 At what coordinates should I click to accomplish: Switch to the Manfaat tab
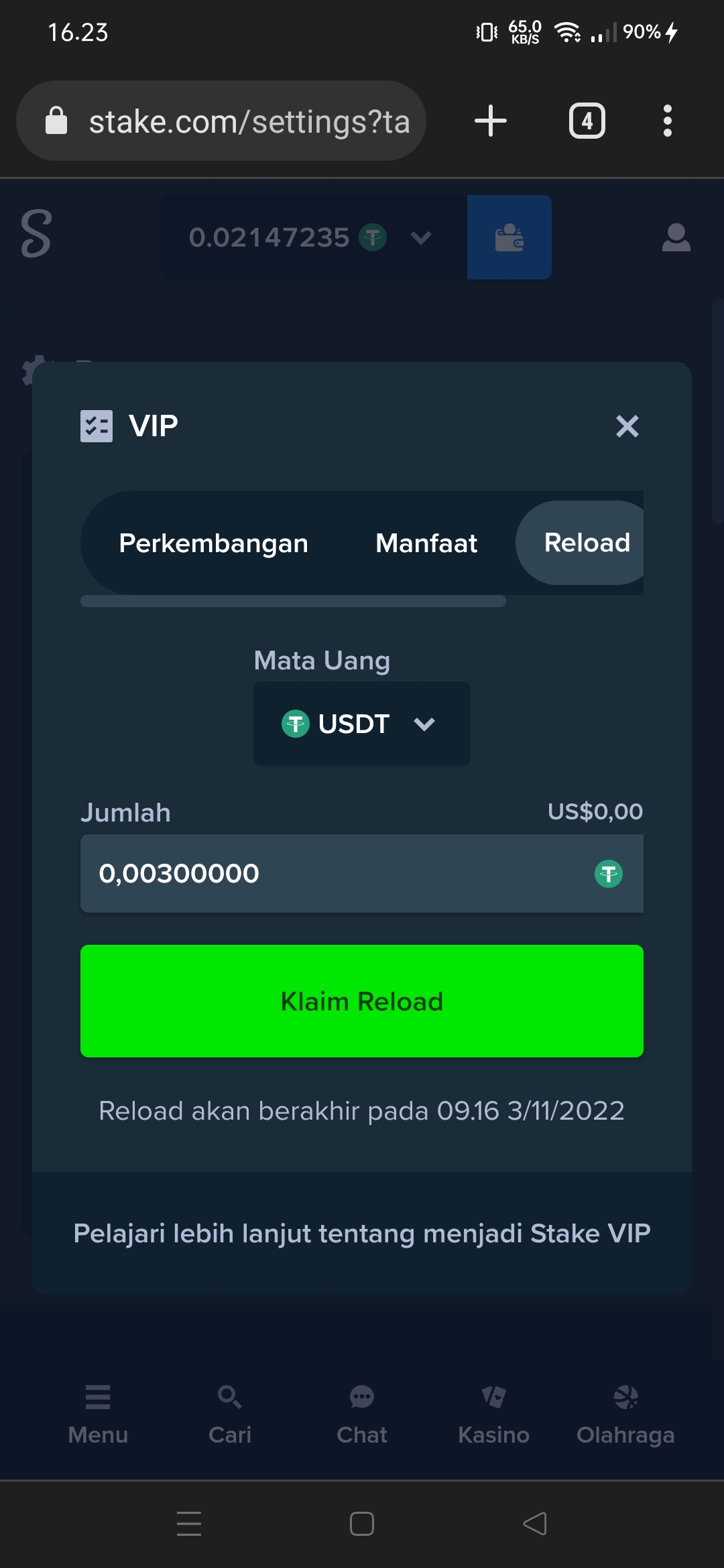click(x=426, y=543)
